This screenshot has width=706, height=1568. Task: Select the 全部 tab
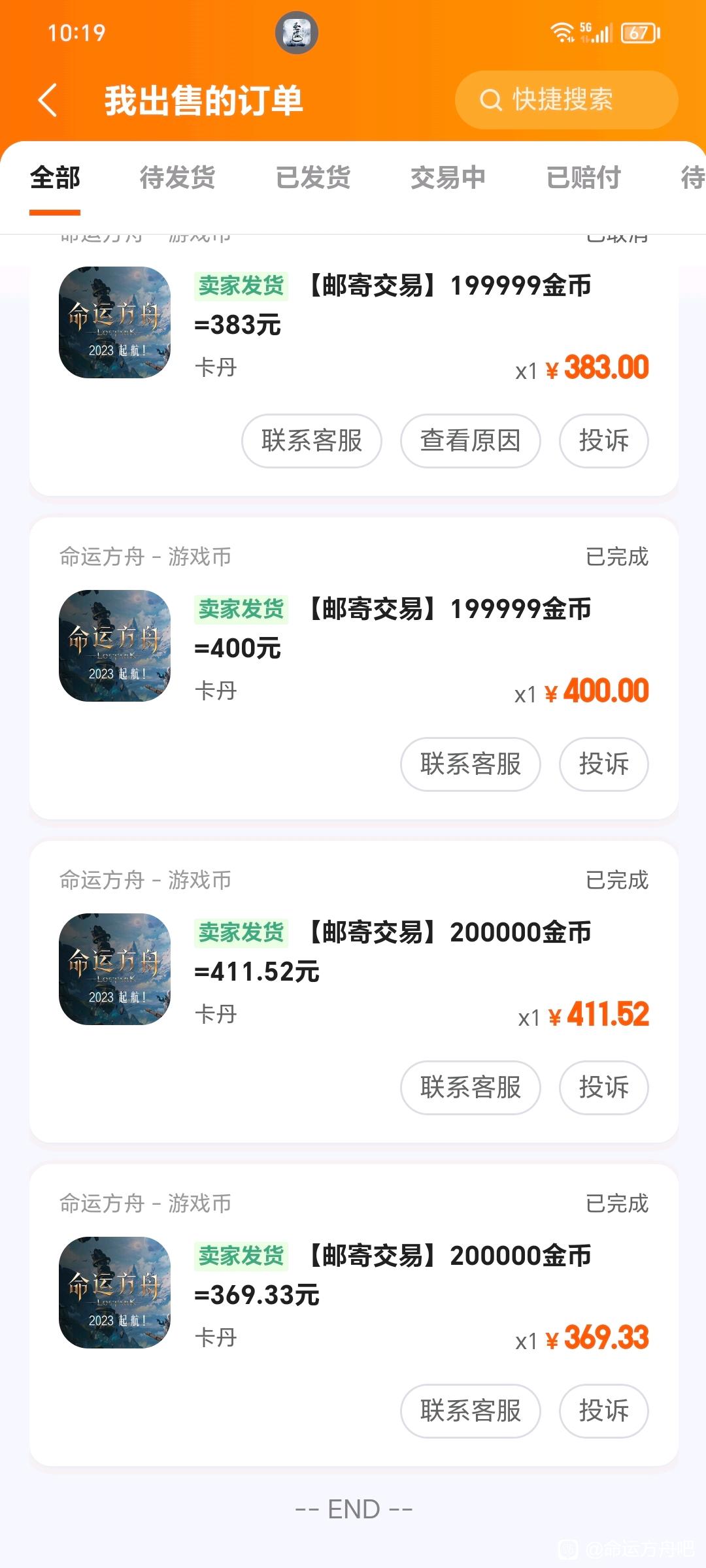55,178
